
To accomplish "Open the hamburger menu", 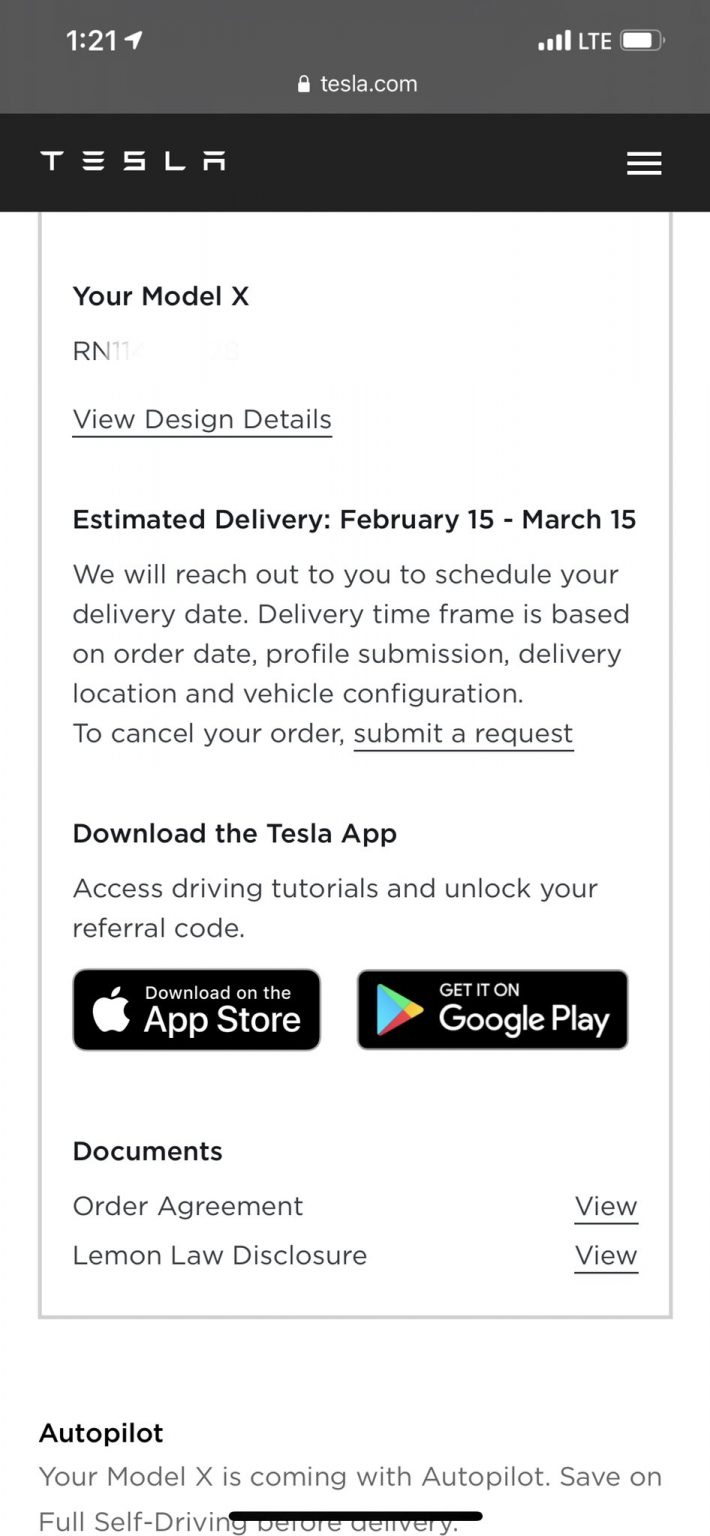I will (x=644, y=163).
